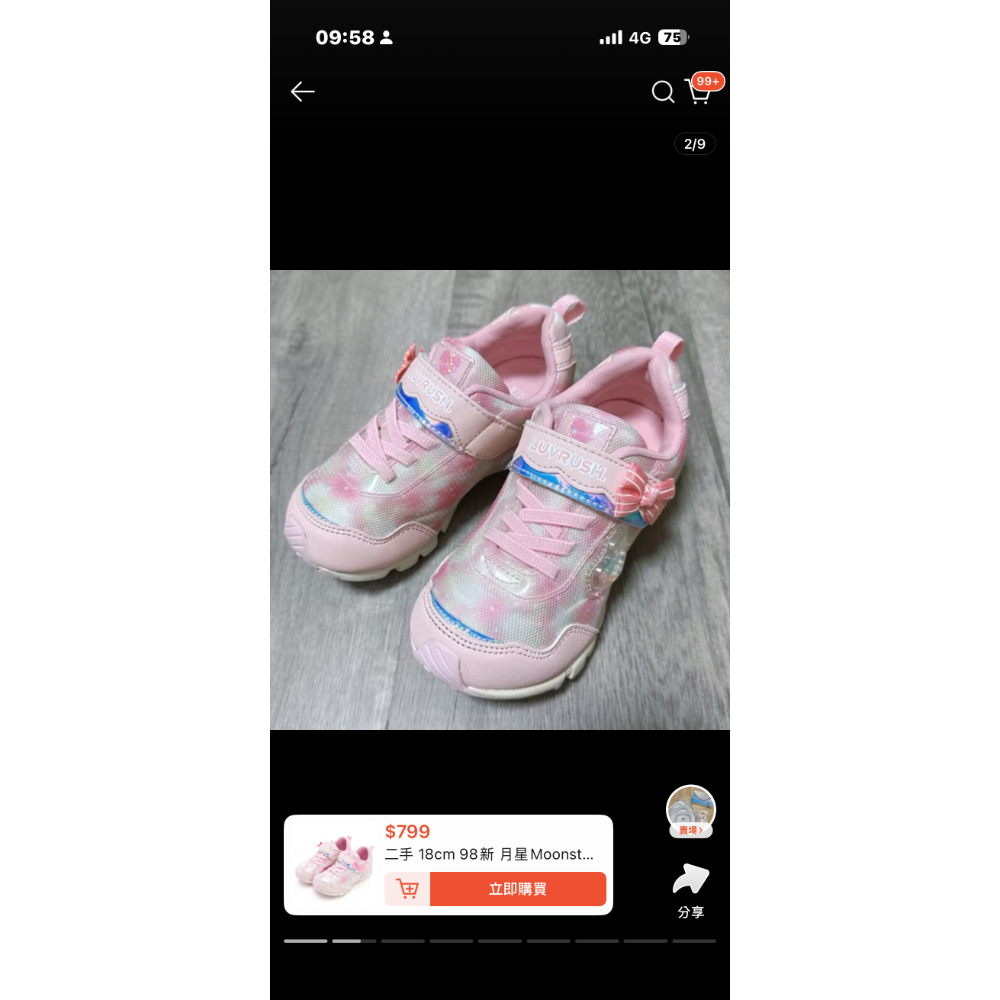The image size is (1000, 1000).
Task: Go back using the arrow
Action: [302, 92]
